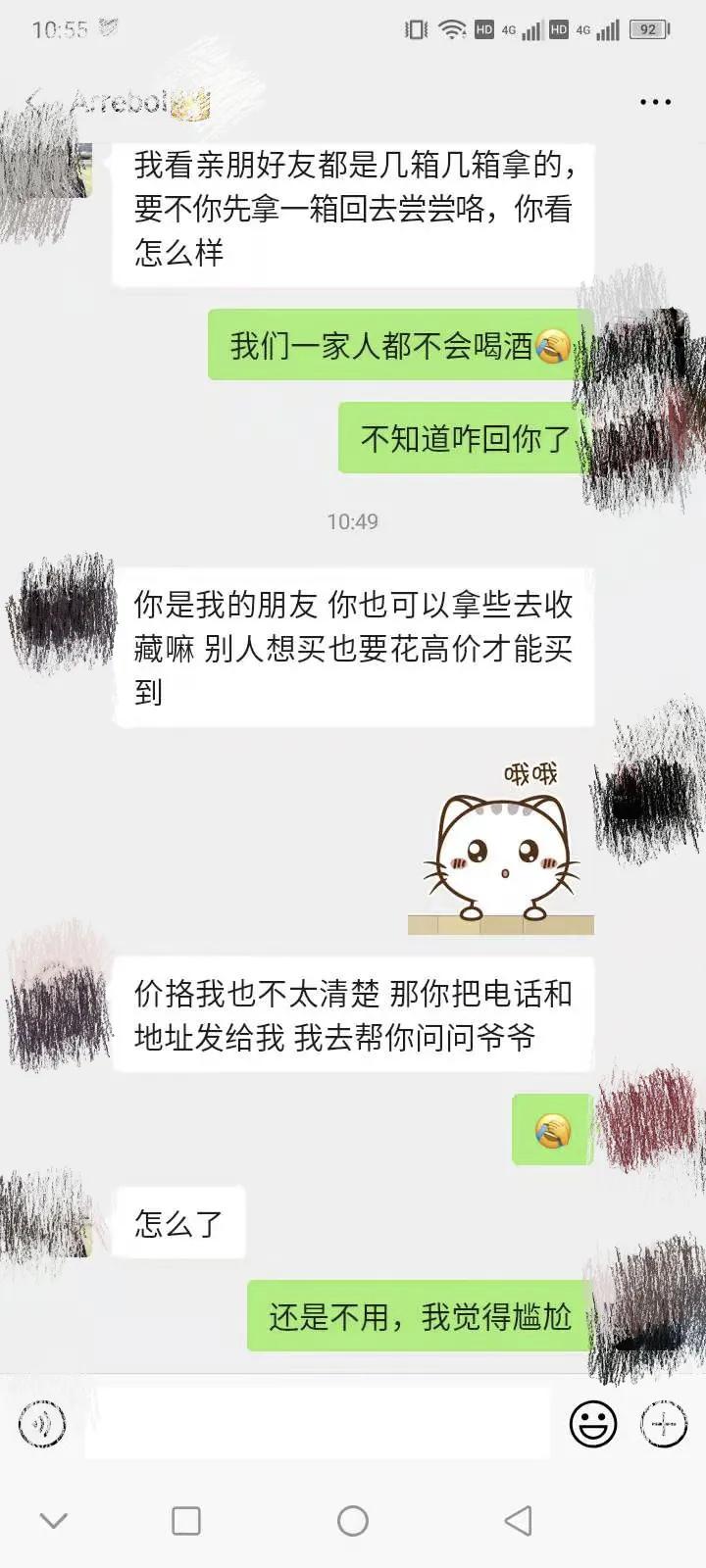Tap the message text field
Viewport: 706px width, 1568px height.
(317, 1423)
